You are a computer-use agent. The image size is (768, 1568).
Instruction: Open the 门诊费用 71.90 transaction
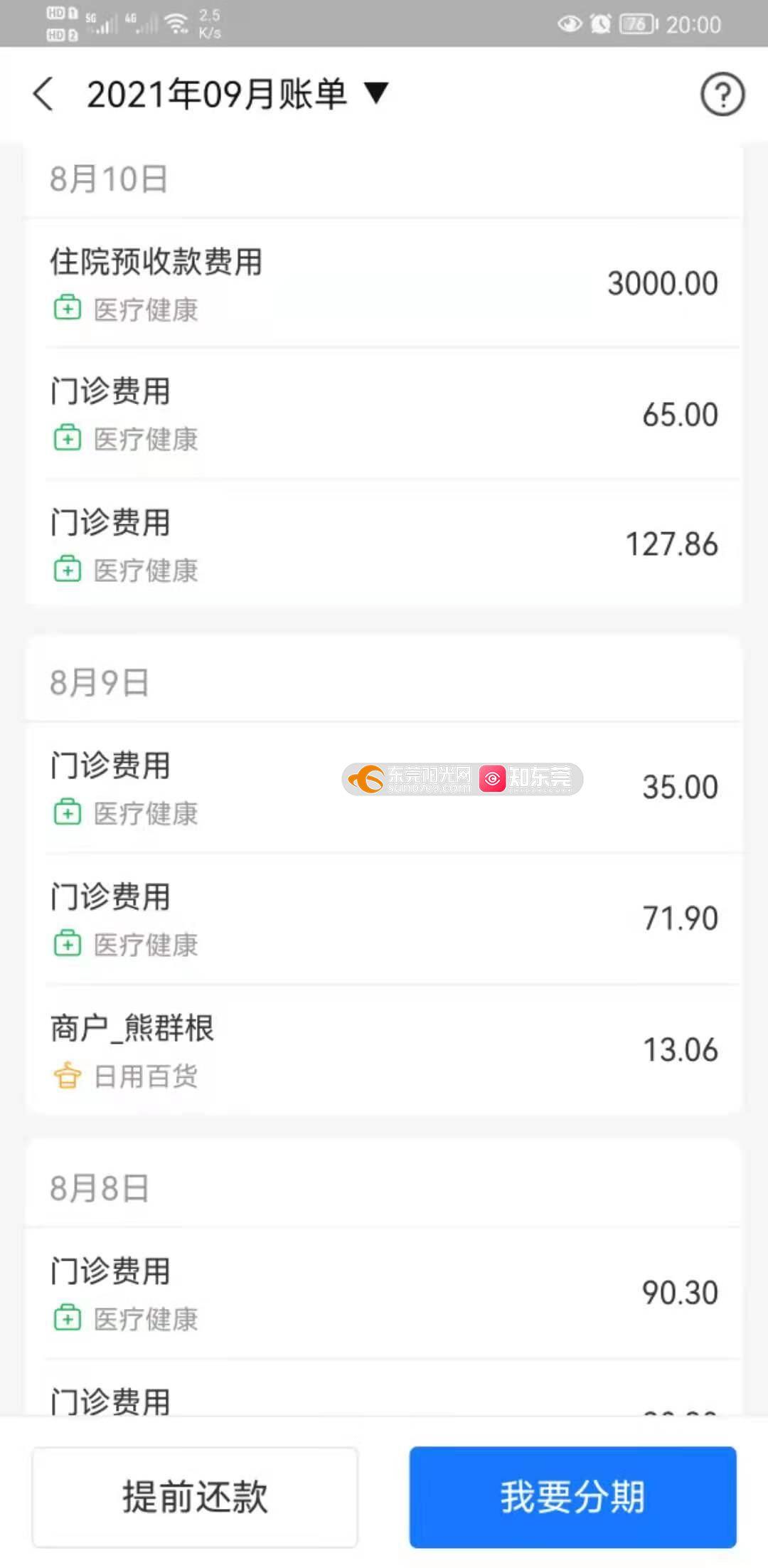[384, 918]
